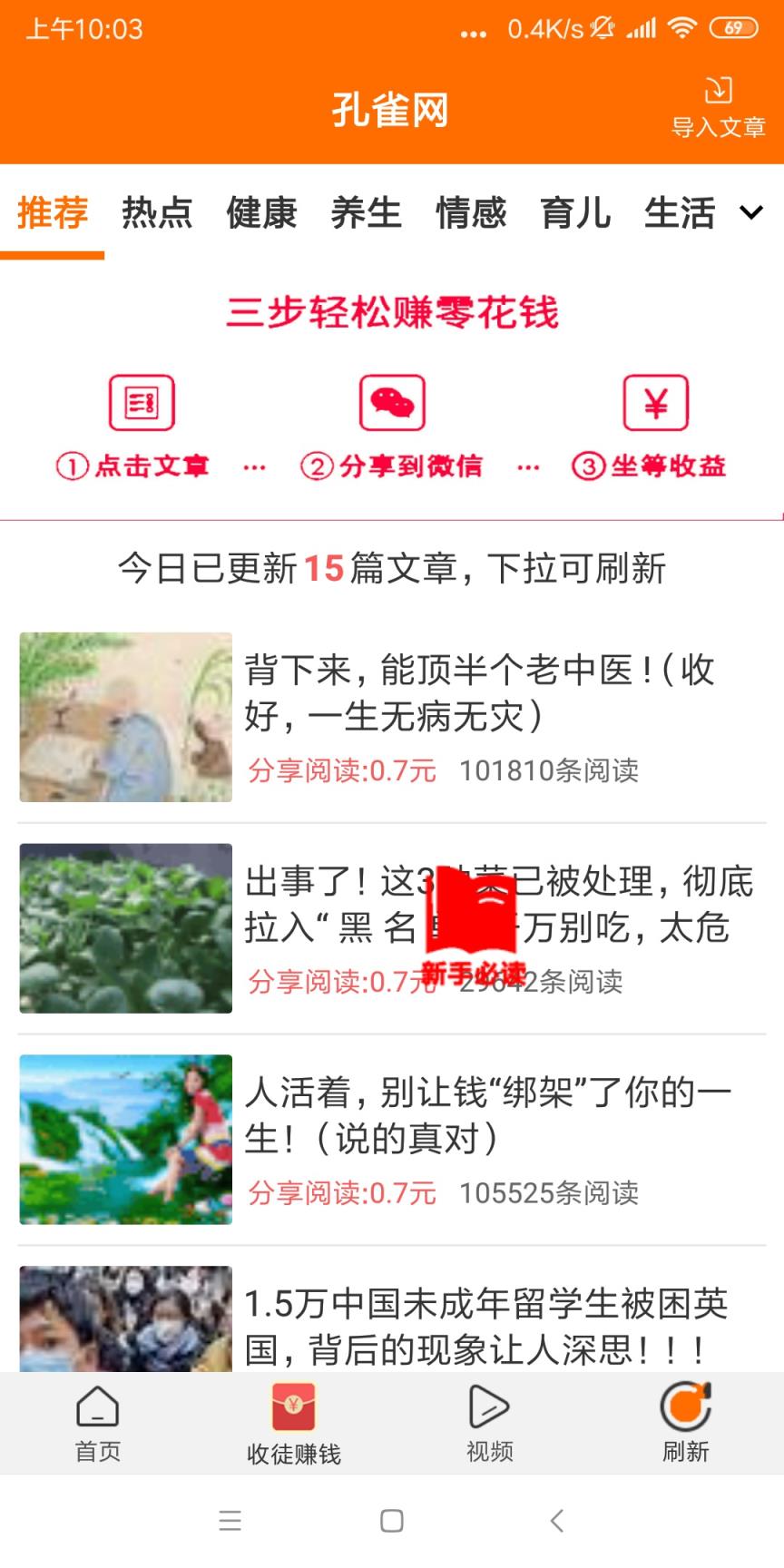Viewport: 784px width, 1568px height.
Task: Switch to the 热点 tab
Action: [156, 214]
